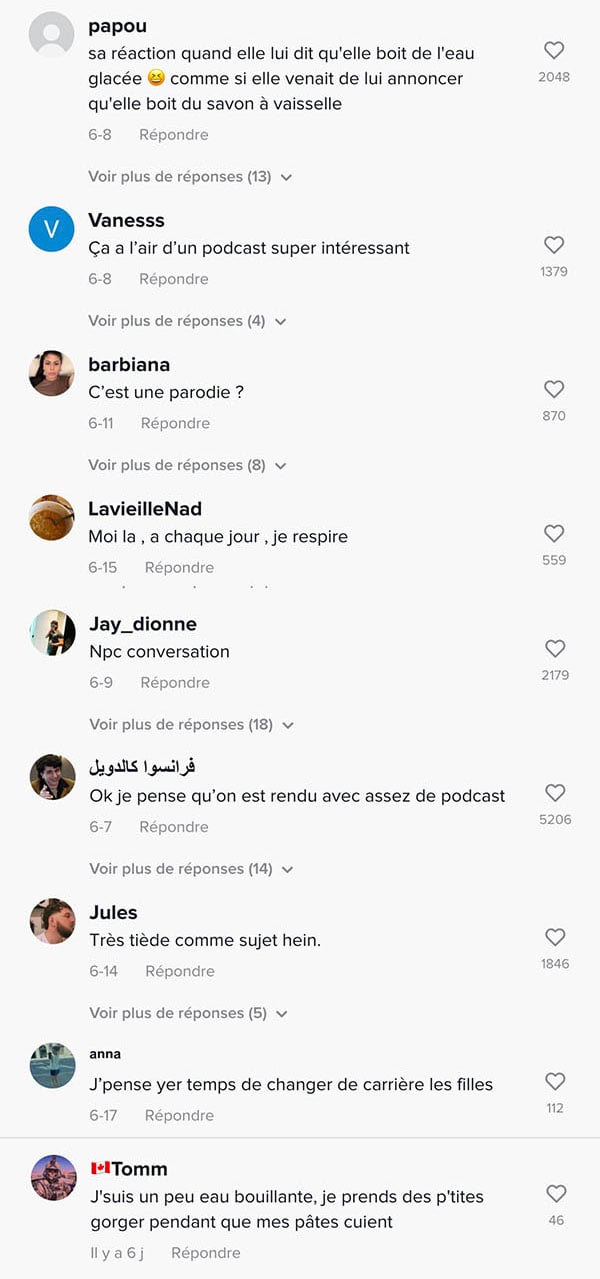Expand the 14 more replies thread
This screenshot has height=1279, width=600.
pos(191,868)
